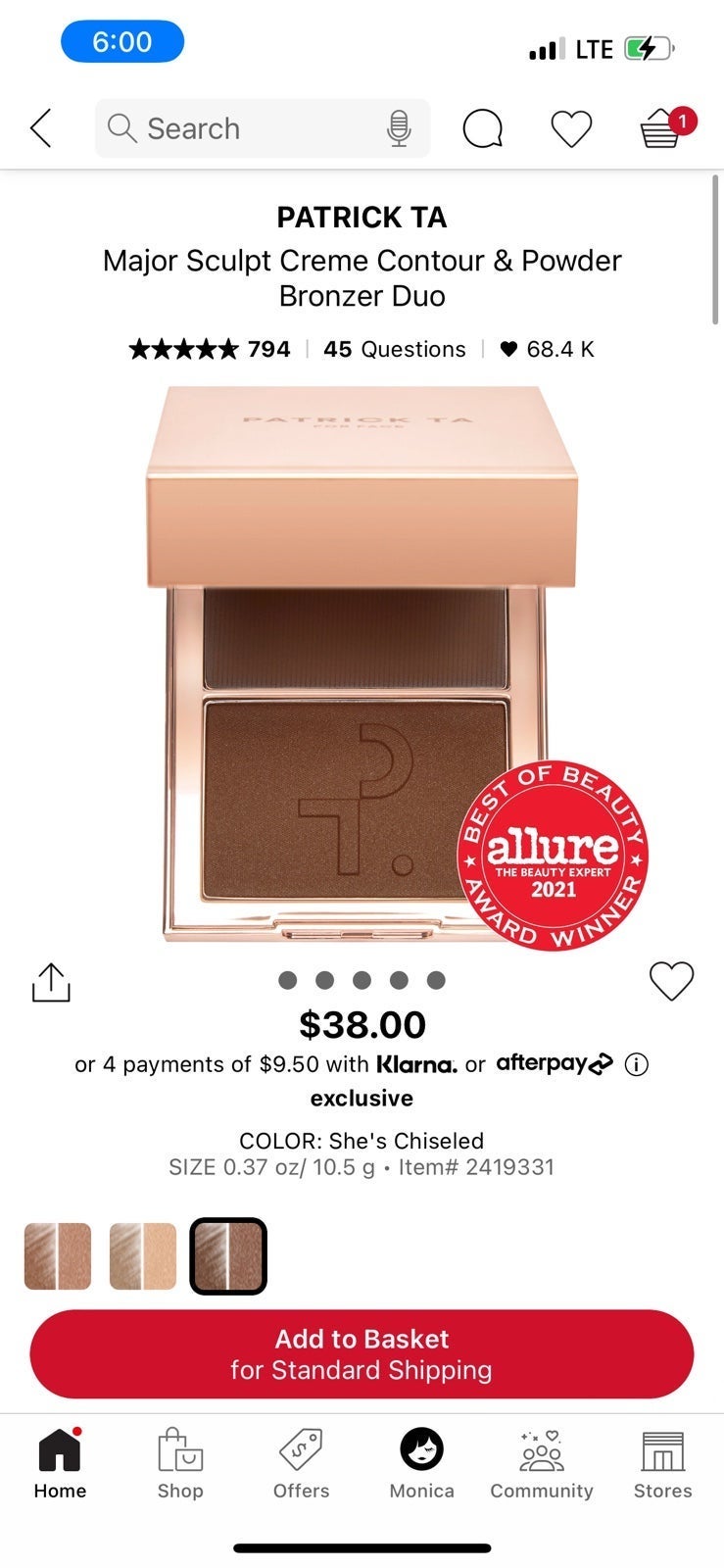Start voice search with the microphone
The height and width of the screenshot is (1568, 724).
[398, 128]
